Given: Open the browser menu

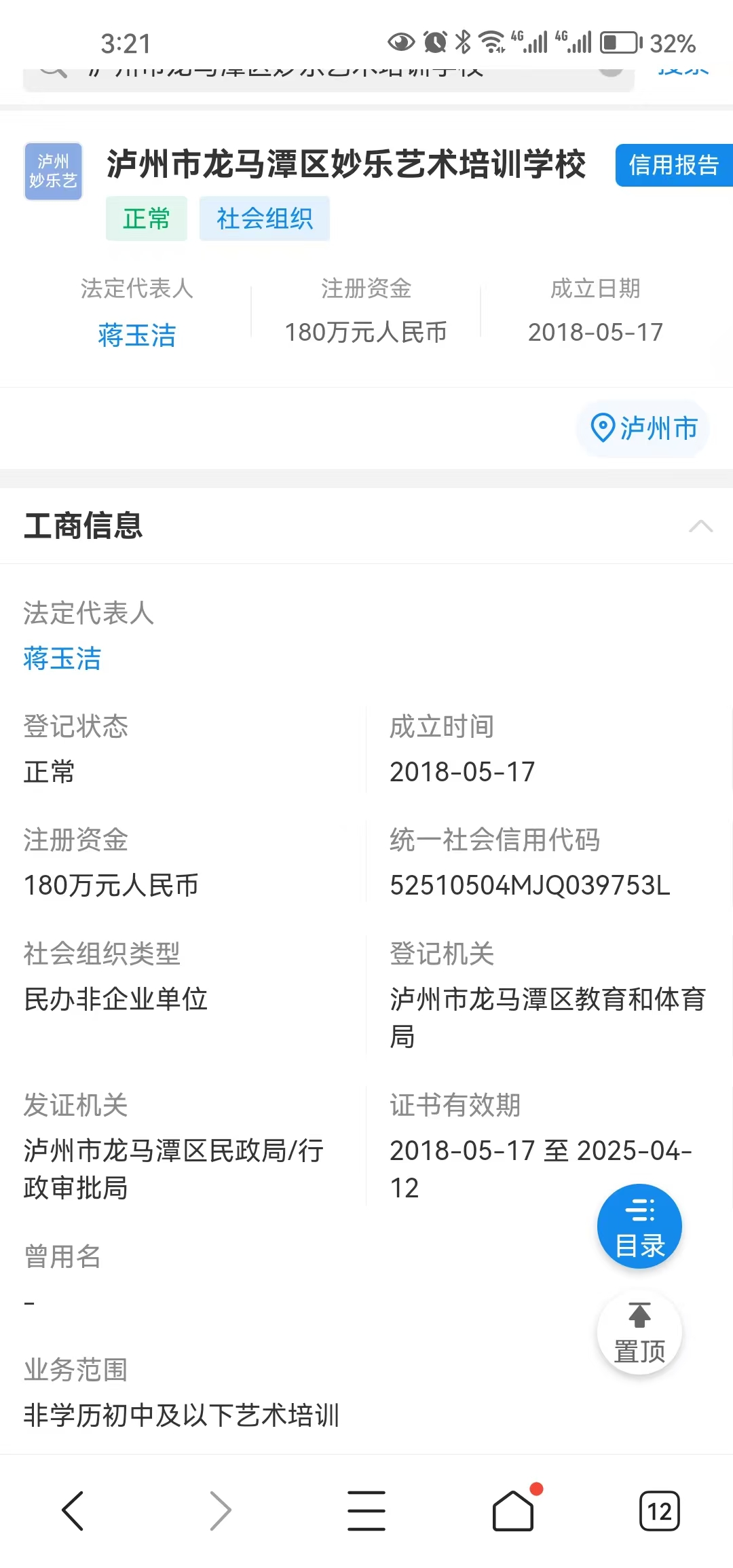Looking at the screenshot, I should coord(366,1511).
